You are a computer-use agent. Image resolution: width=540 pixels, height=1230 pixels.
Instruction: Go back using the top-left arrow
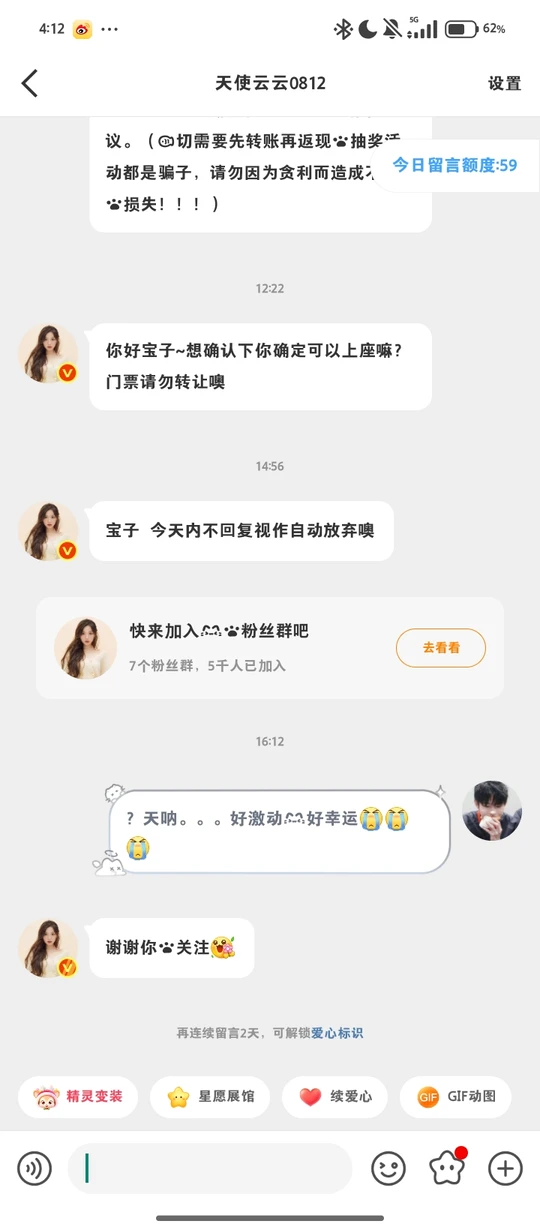click(x=29, y=83)
